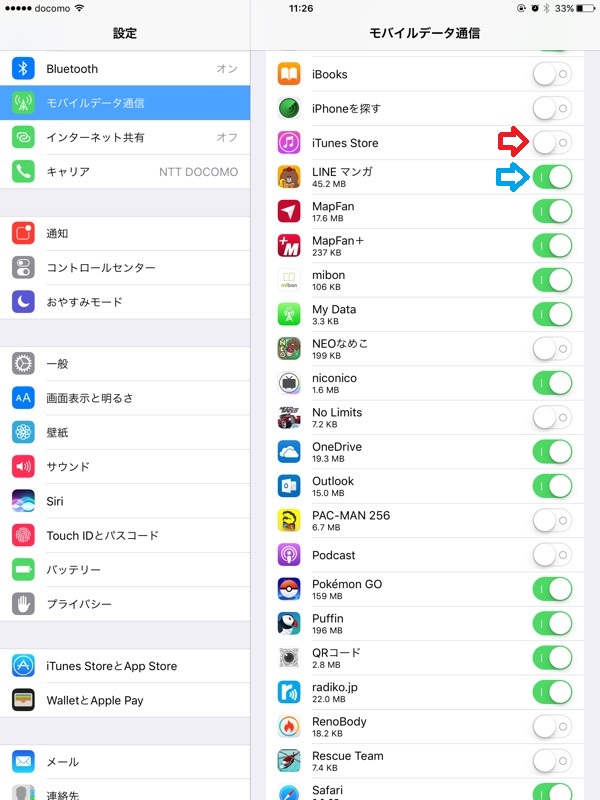600x800 pixels.
Task: Open インターネット共有 settings
Action: 125,137
